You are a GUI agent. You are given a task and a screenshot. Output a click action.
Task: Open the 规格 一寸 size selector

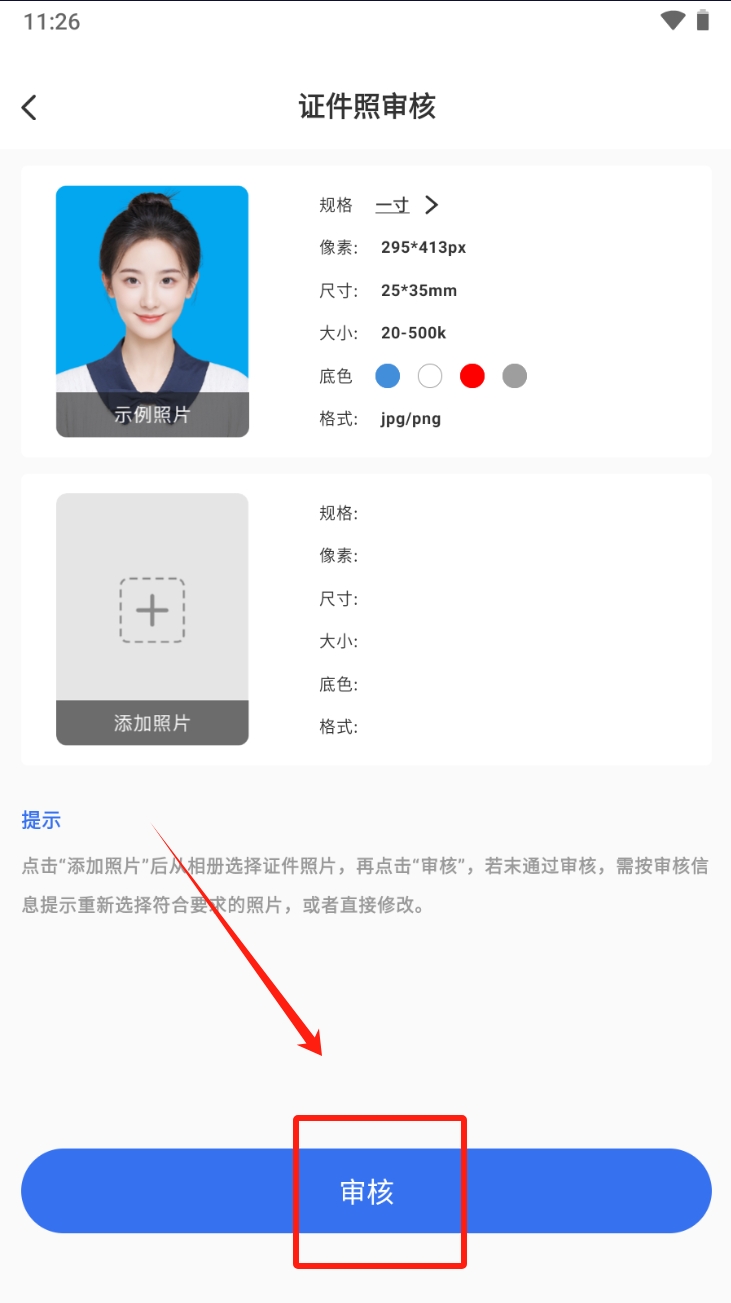pos(406,205)
